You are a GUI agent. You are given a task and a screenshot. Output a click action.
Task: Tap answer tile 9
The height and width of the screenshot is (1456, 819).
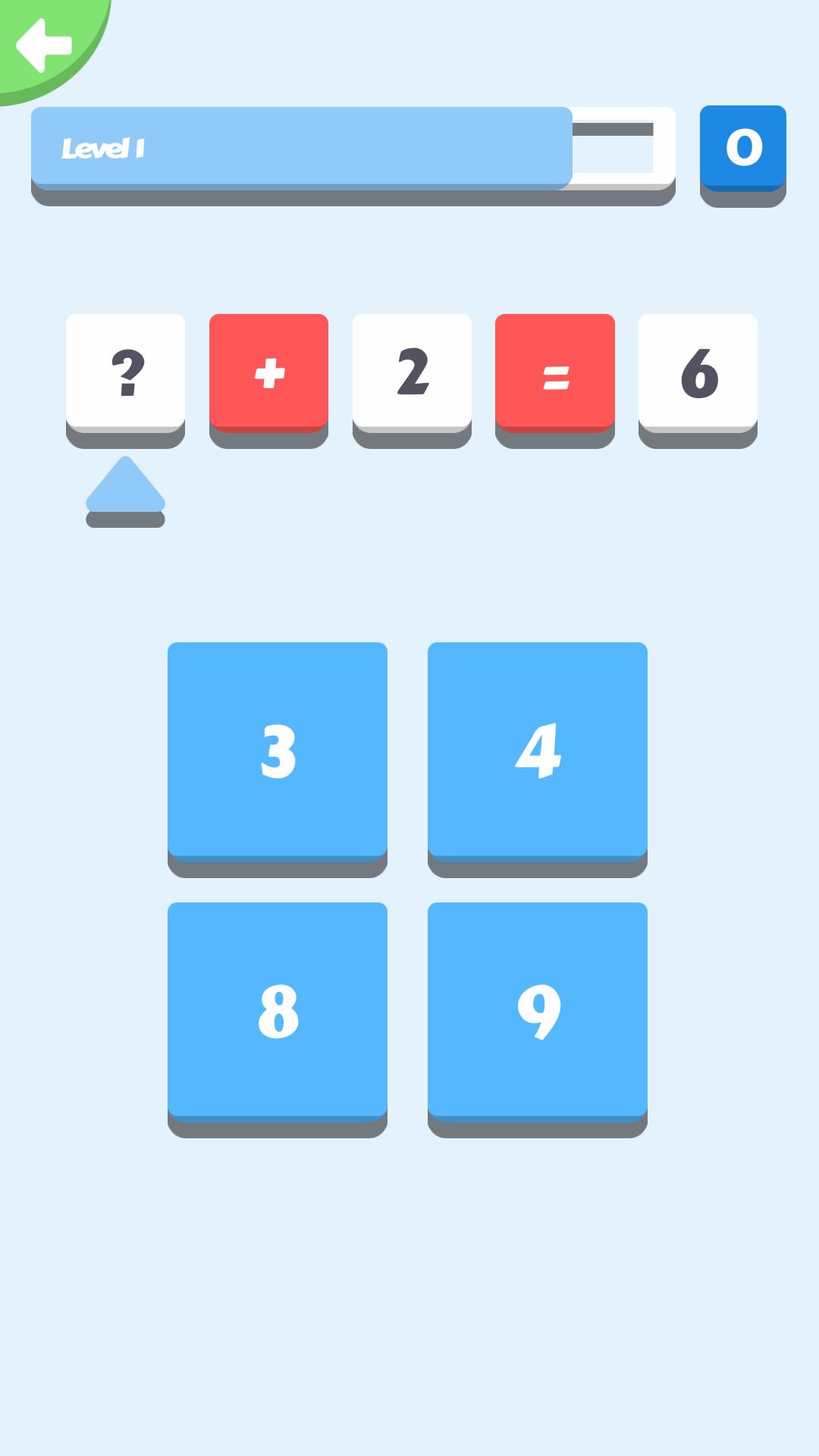pyautogui.click(x=538, y=1016)
